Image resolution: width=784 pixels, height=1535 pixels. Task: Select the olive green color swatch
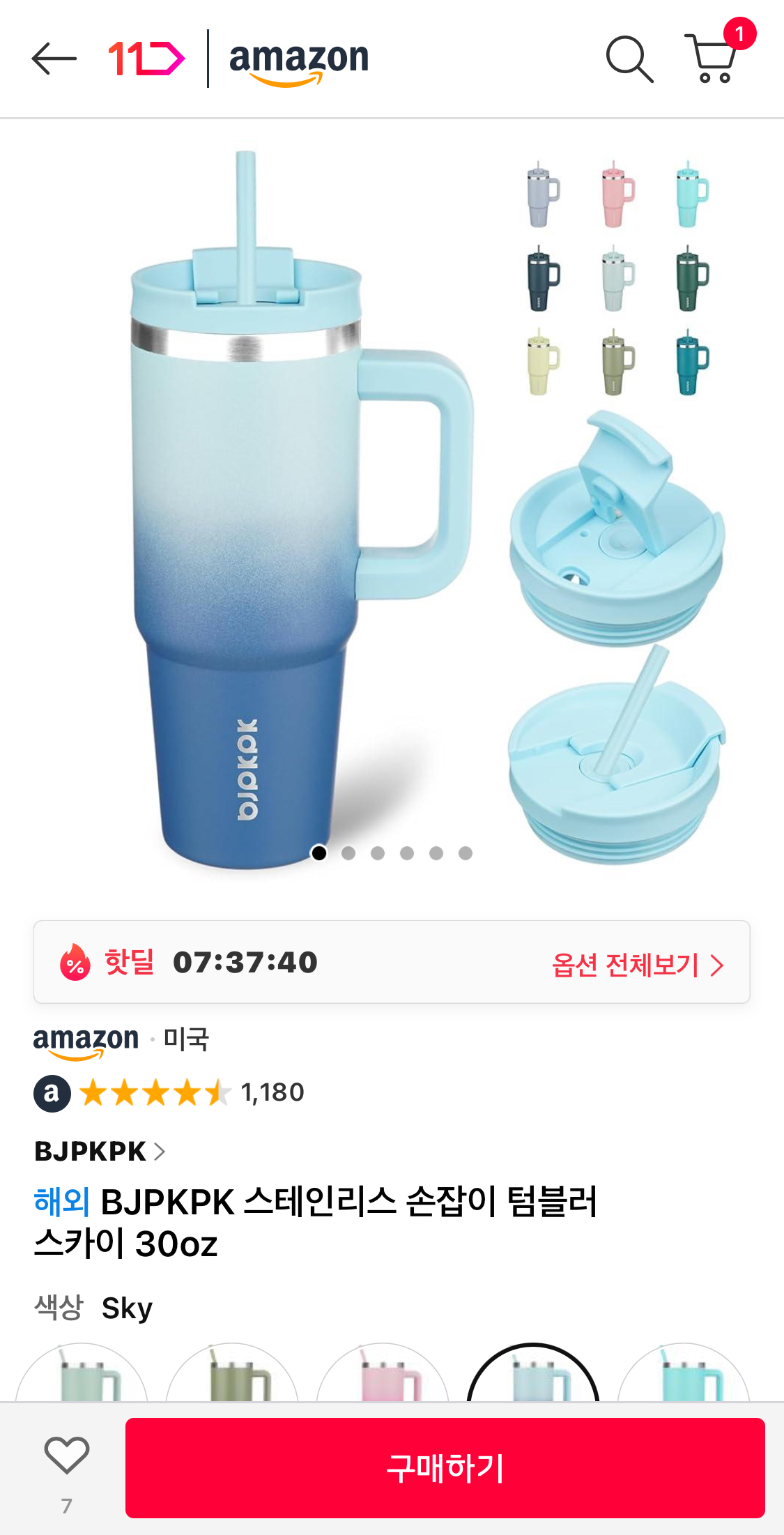click(232, 1375)
